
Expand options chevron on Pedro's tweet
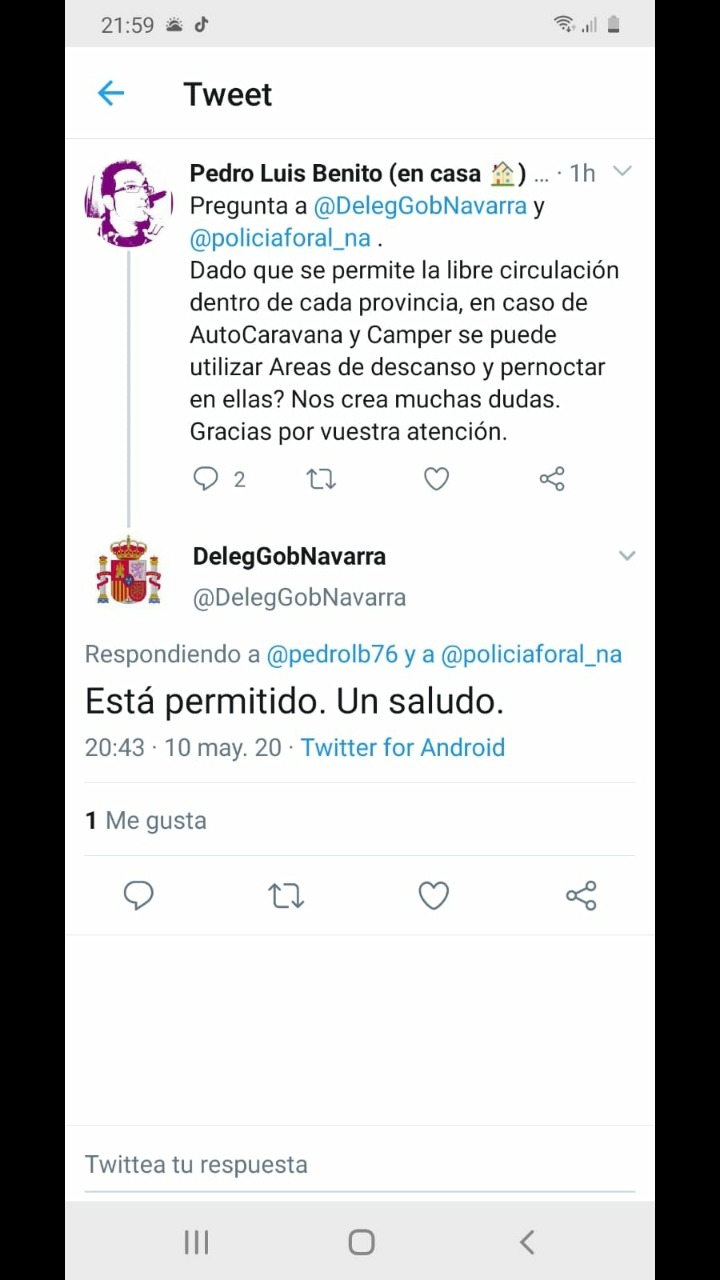pos(622,172)
